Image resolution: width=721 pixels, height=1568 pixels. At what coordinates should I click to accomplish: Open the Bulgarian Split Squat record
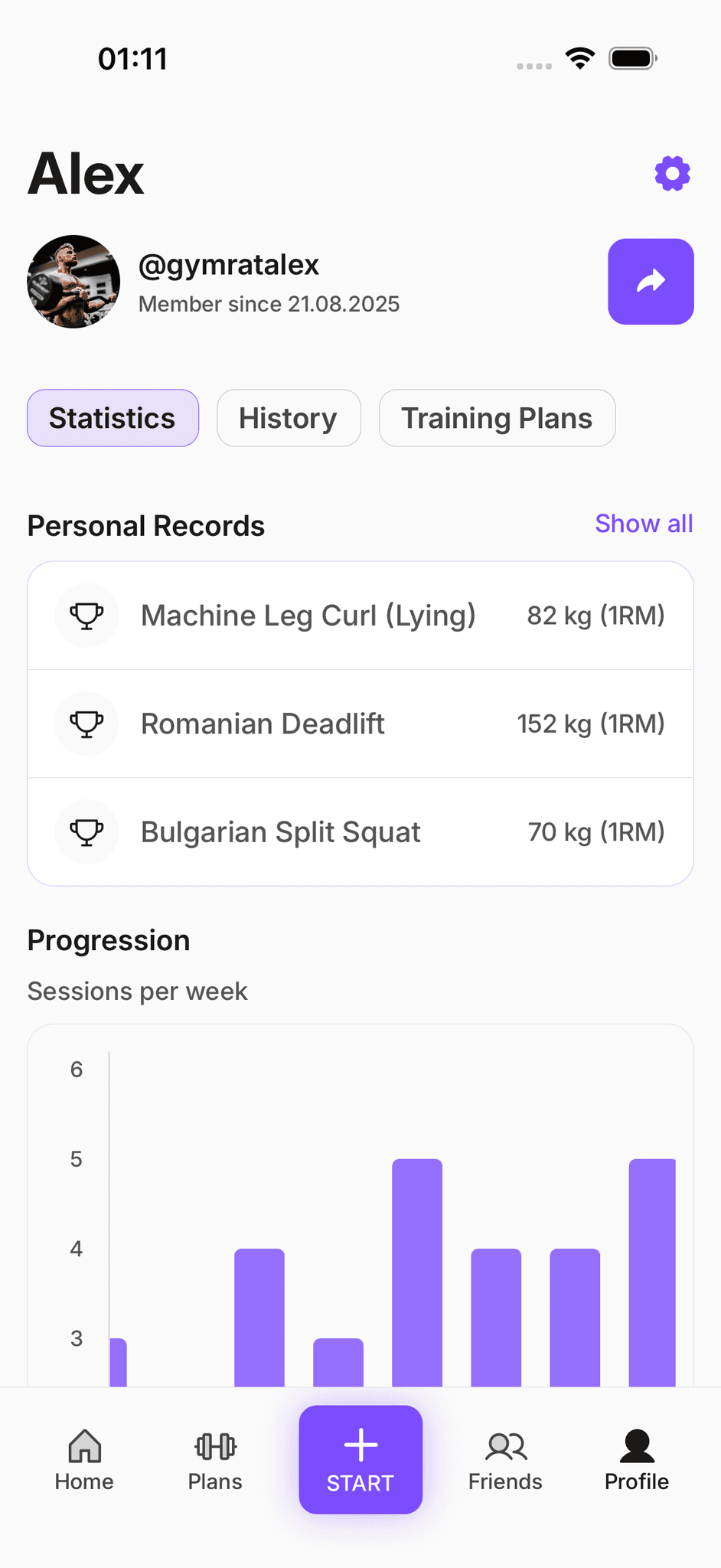click(360, 831)
